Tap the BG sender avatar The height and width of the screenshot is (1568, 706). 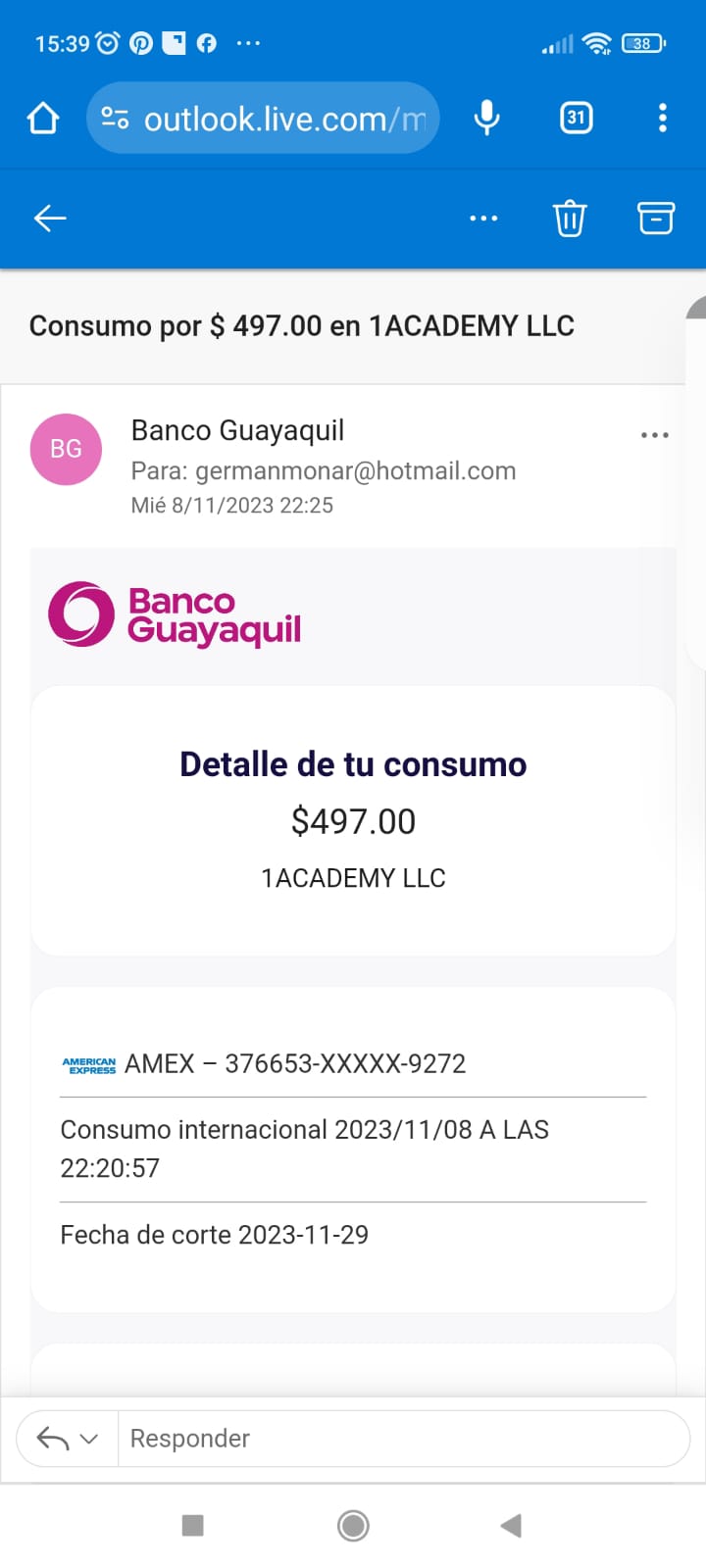coord(67,449)
